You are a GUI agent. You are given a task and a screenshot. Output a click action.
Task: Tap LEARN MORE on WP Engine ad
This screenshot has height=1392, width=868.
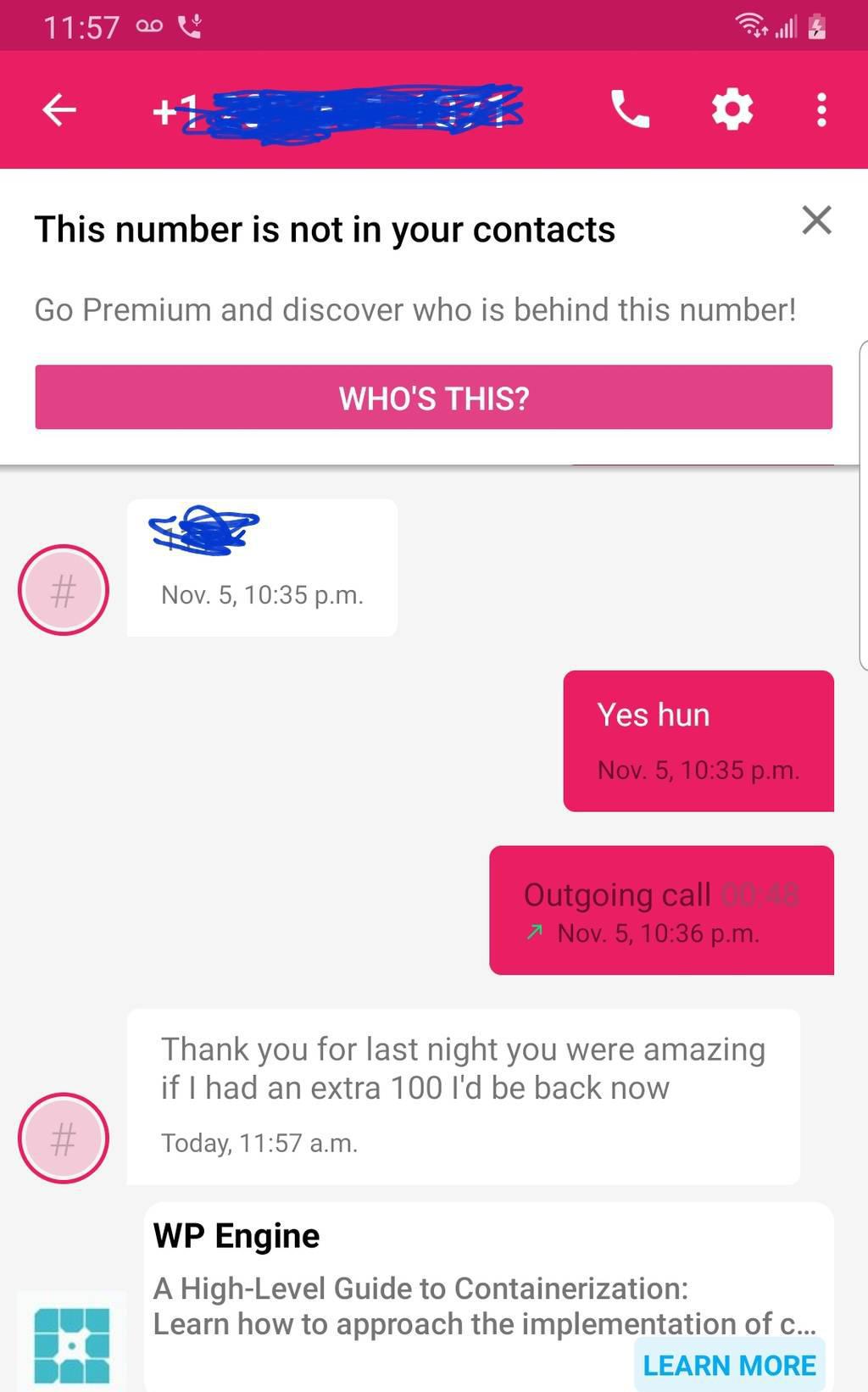[x=729, y=1365]
